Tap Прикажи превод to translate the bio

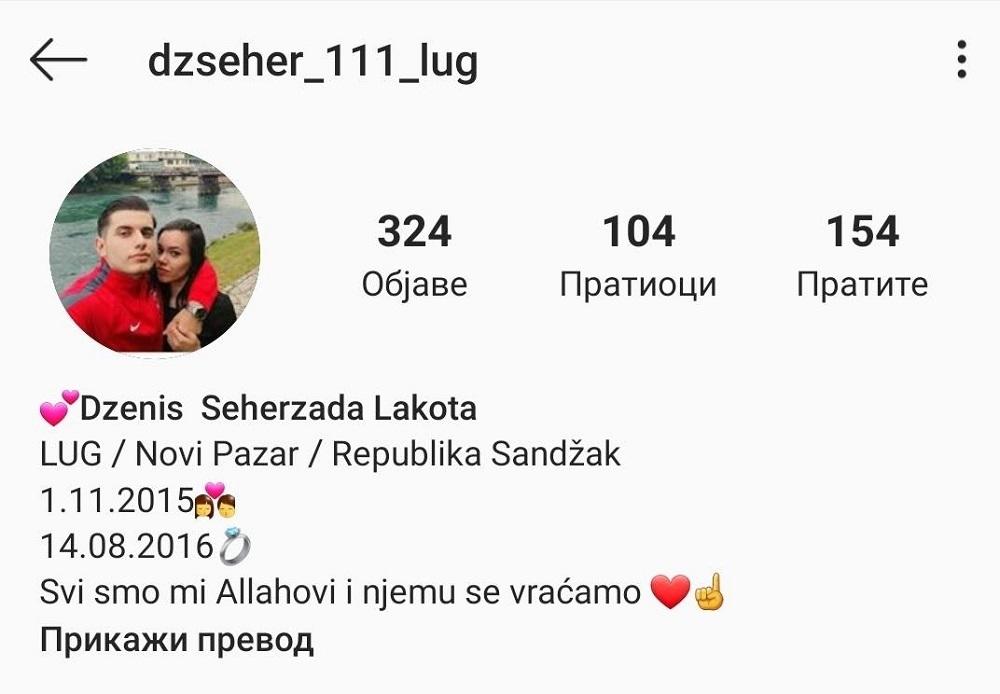[x=177, y=640]
